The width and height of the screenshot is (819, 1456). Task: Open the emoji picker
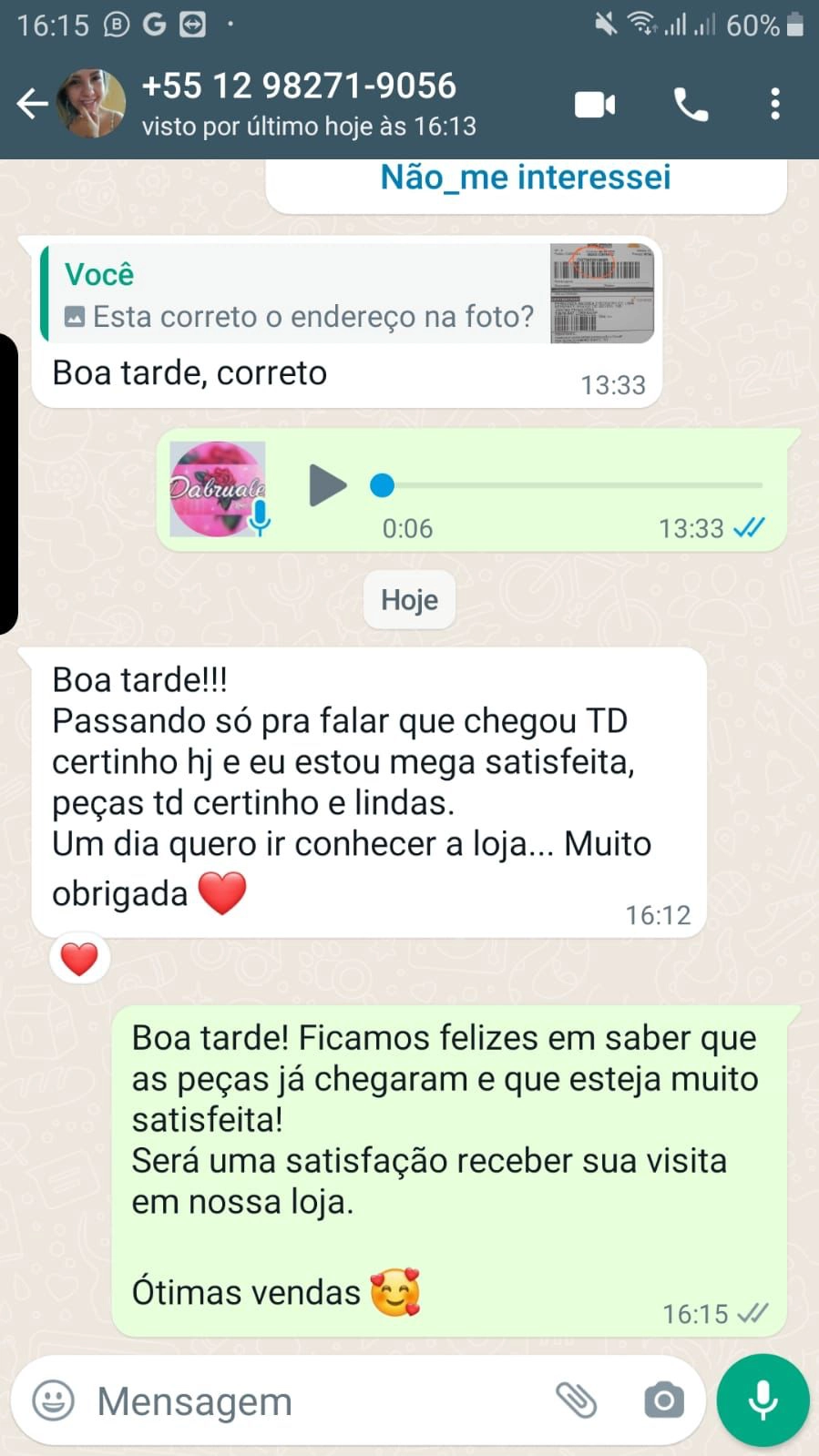pos(54,1400)
